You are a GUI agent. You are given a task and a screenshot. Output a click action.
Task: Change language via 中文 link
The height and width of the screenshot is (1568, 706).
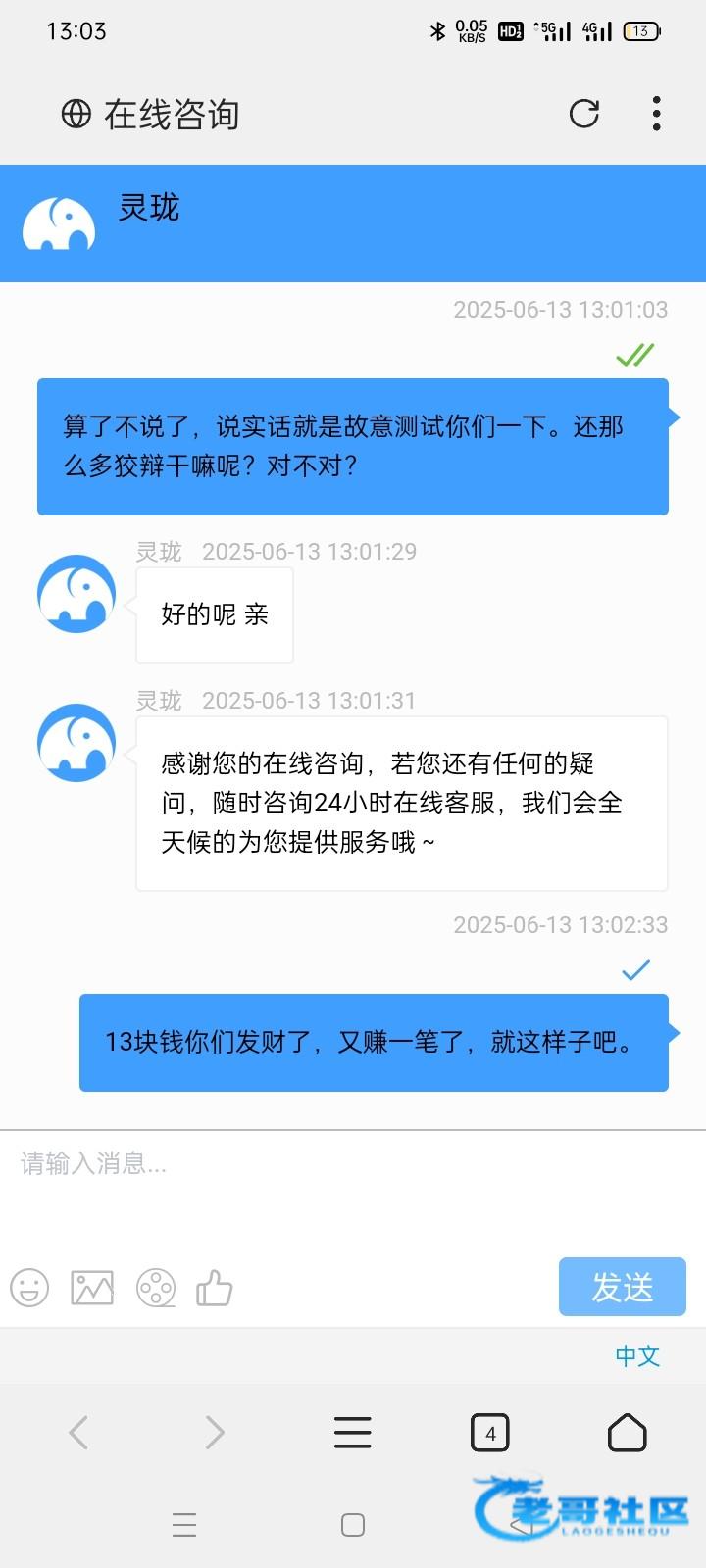[x=637, y=1356]
